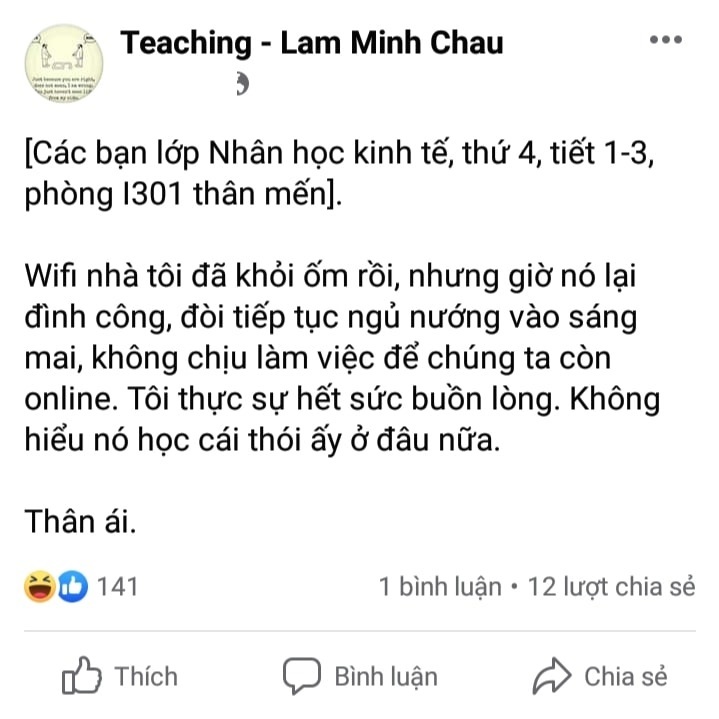Open the 1 bình luận comment count
Viewport: 719px width, 719px height.
point(440,587)
